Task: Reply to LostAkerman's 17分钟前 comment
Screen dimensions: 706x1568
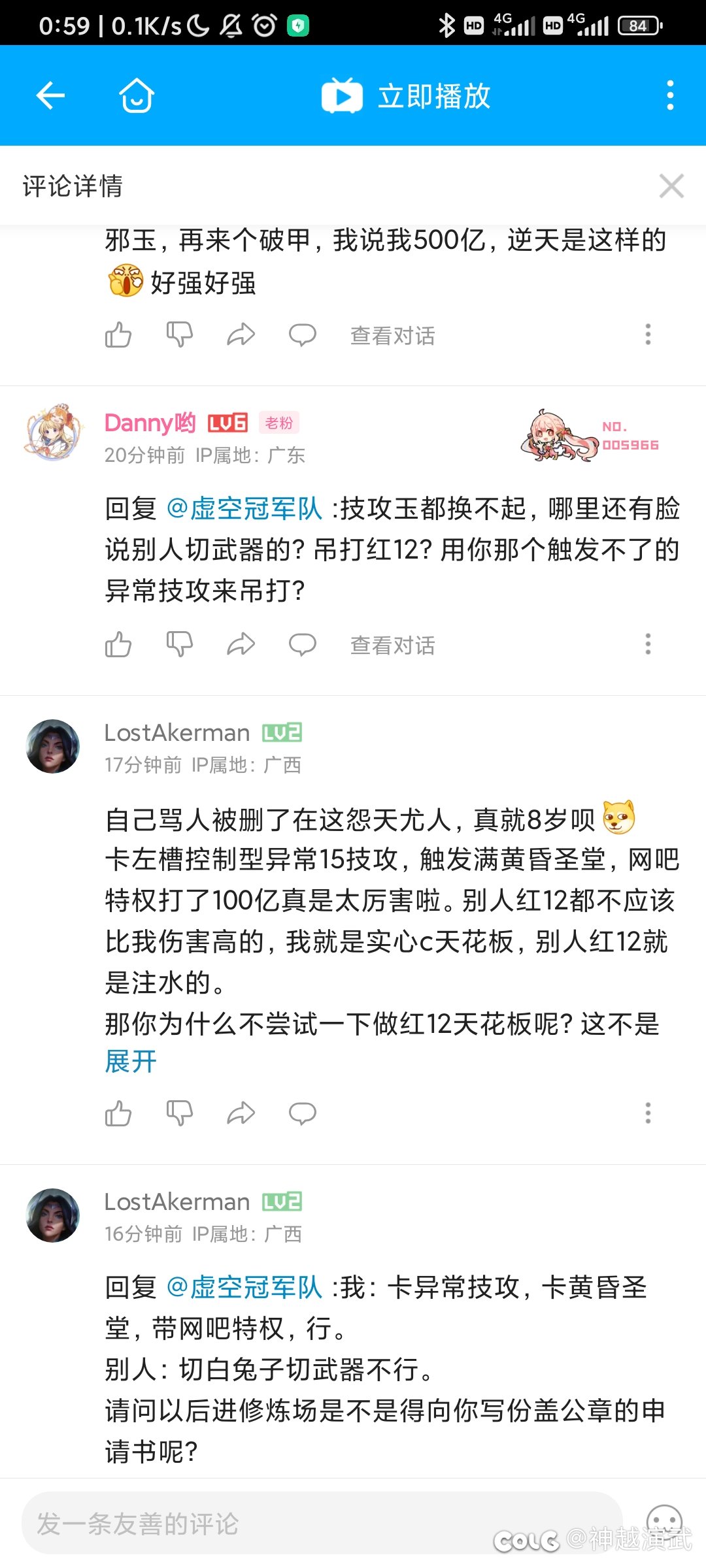Action: [x=303, y=1113]
